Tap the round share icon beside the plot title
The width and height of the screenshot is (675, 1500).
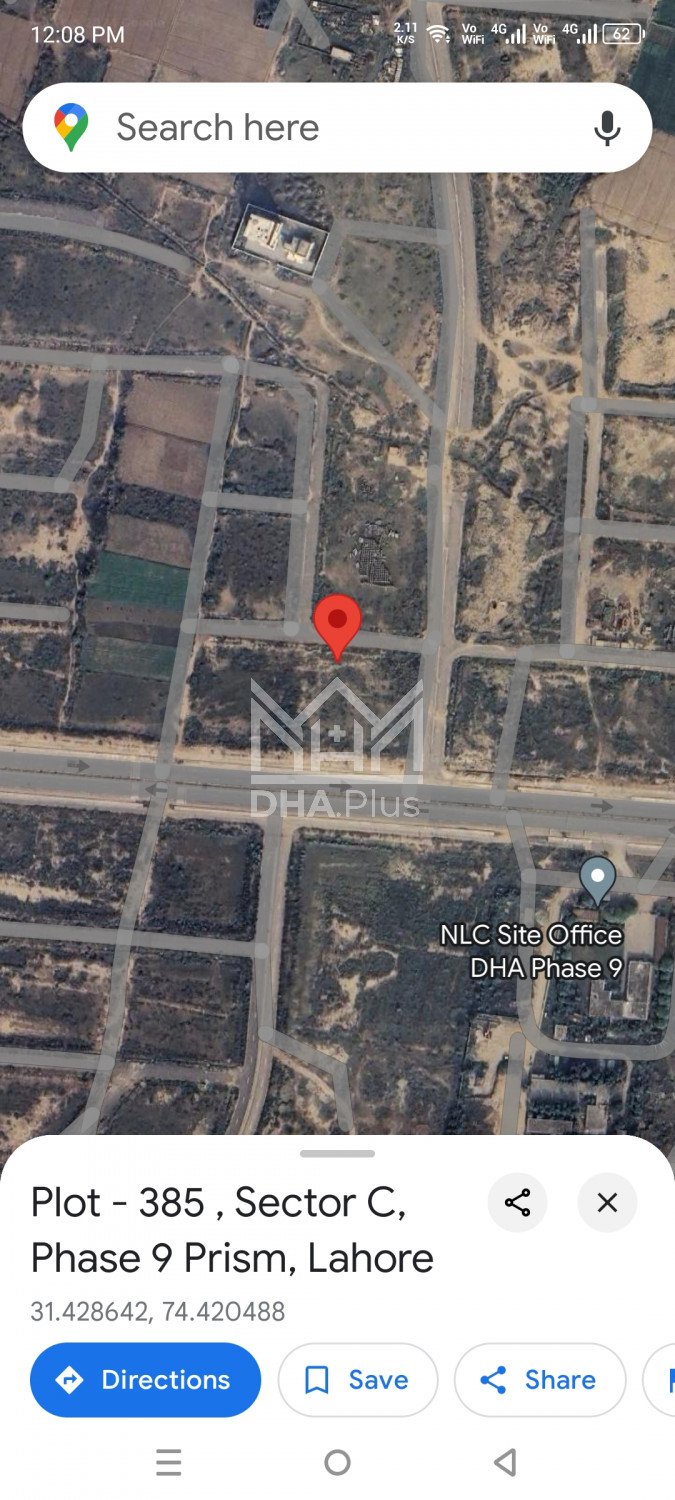point(517,1202)
